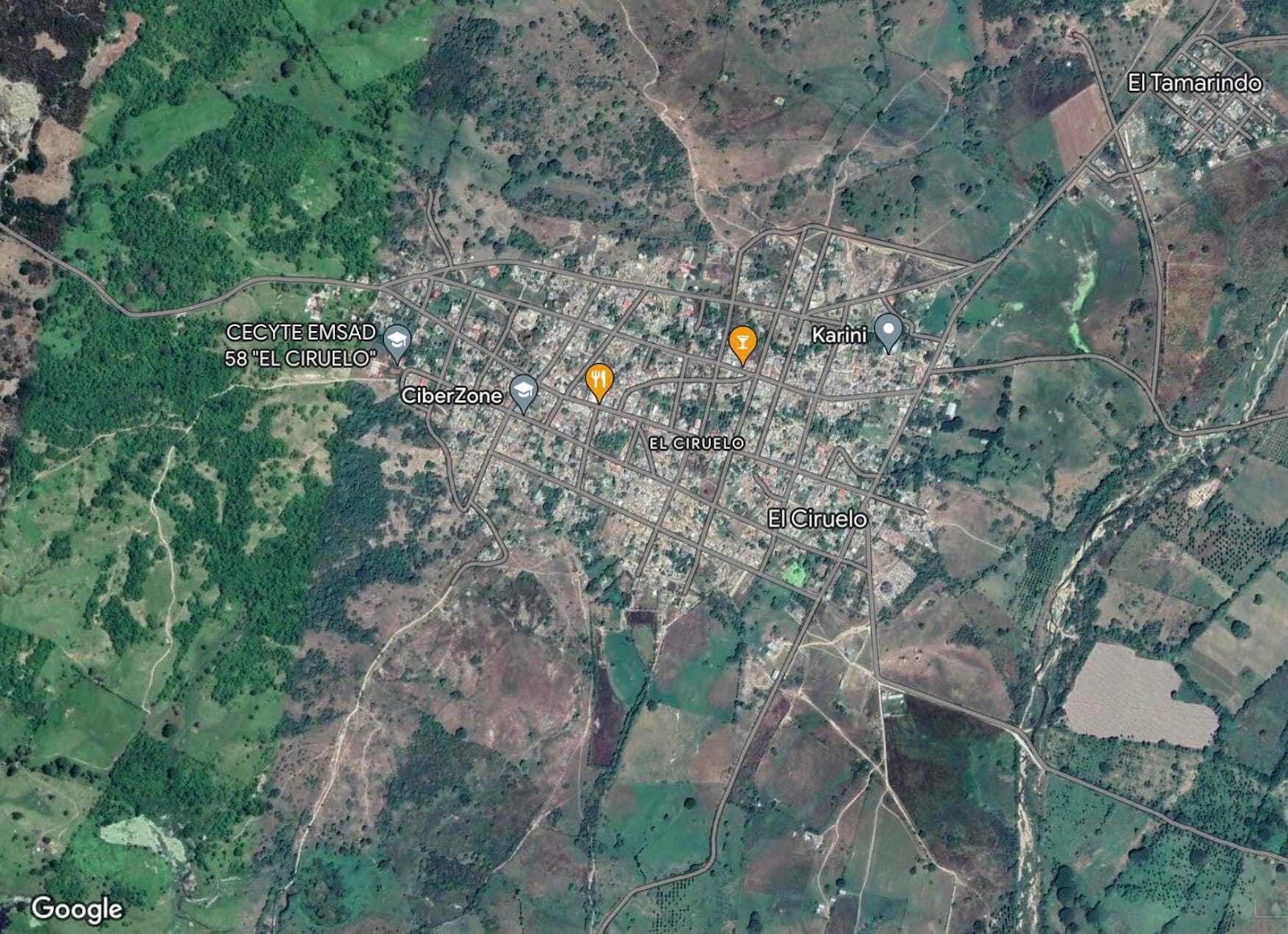Image resolution: width=1288 pixels, height=934 pixels.
Task: Tap the orange restaurant marker
Action: coord(599,379)
